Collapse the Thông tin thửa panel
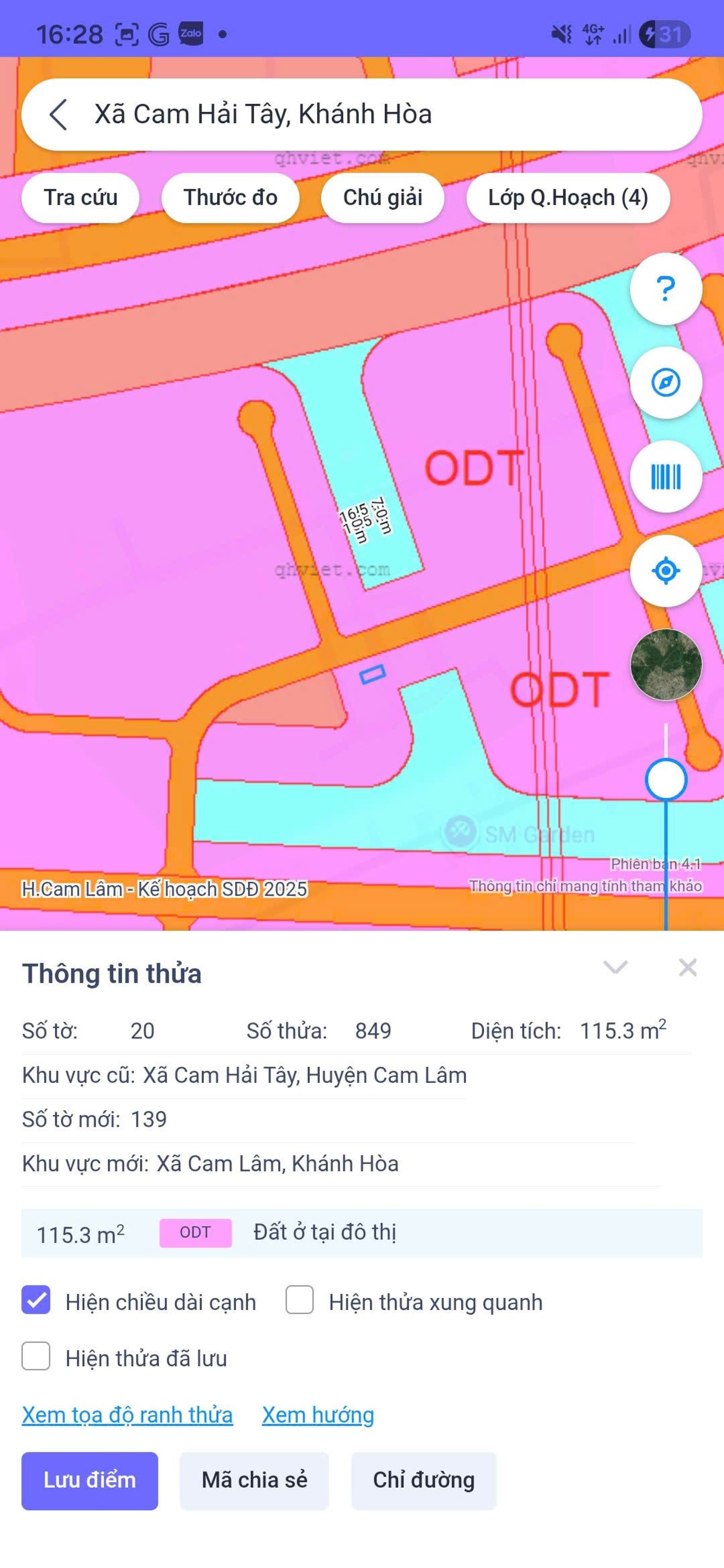 (615, 967)
